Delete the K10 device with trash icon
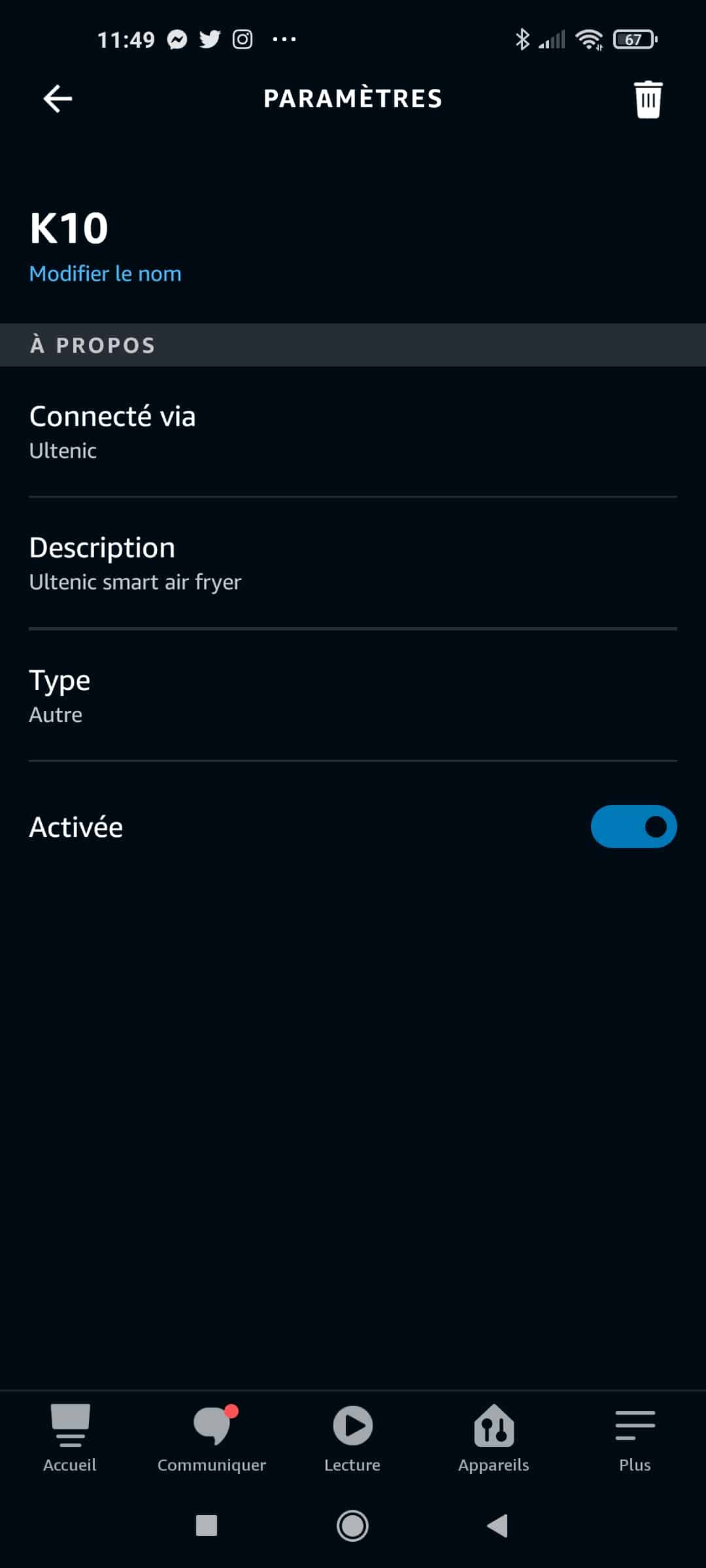The width and height of the screenshot is (706, 1568). coord(648,99)
